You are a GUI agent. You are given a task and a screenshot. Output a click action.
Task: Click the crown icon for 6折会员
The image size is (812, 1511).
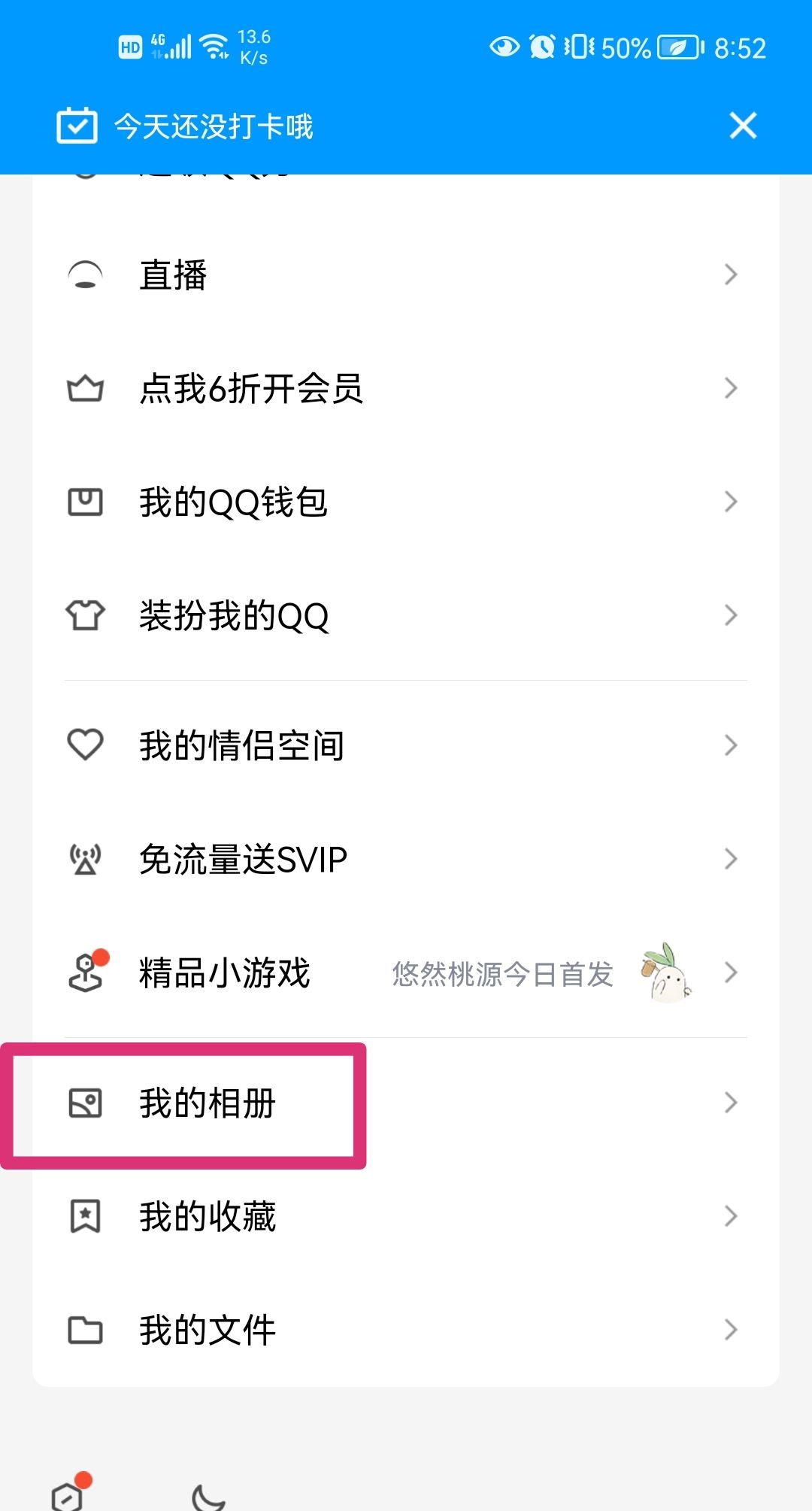(x=85, y=388)
